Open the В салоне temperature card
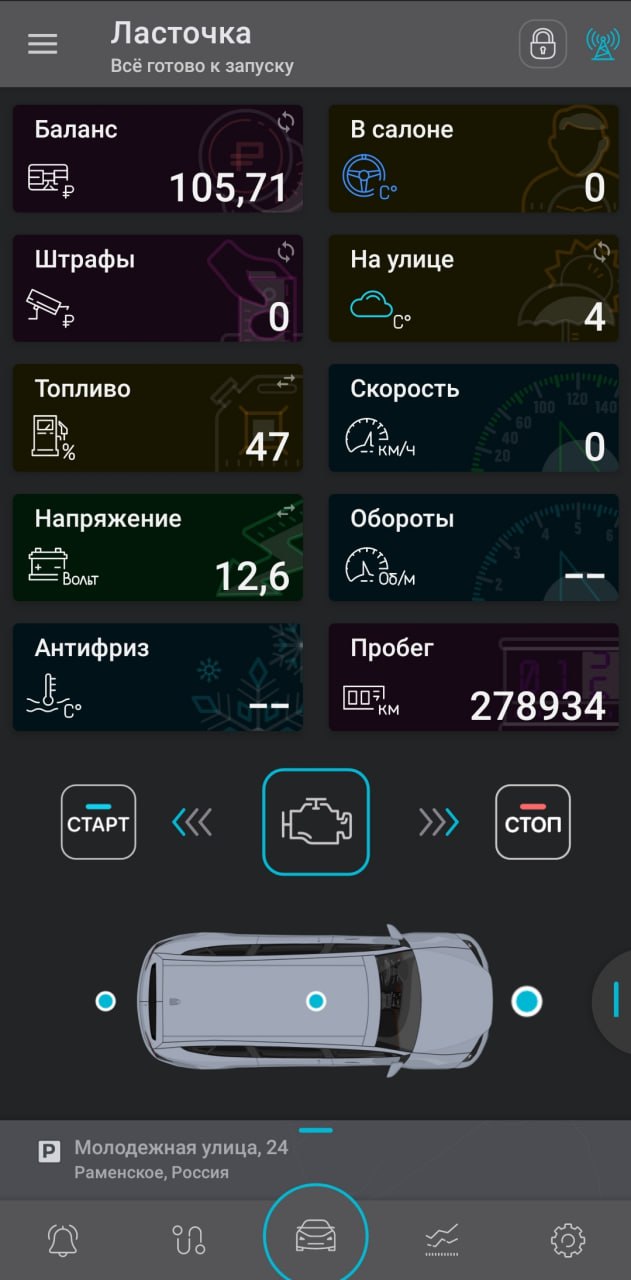Screen dimensions: 631x1280 click(473, 159)
